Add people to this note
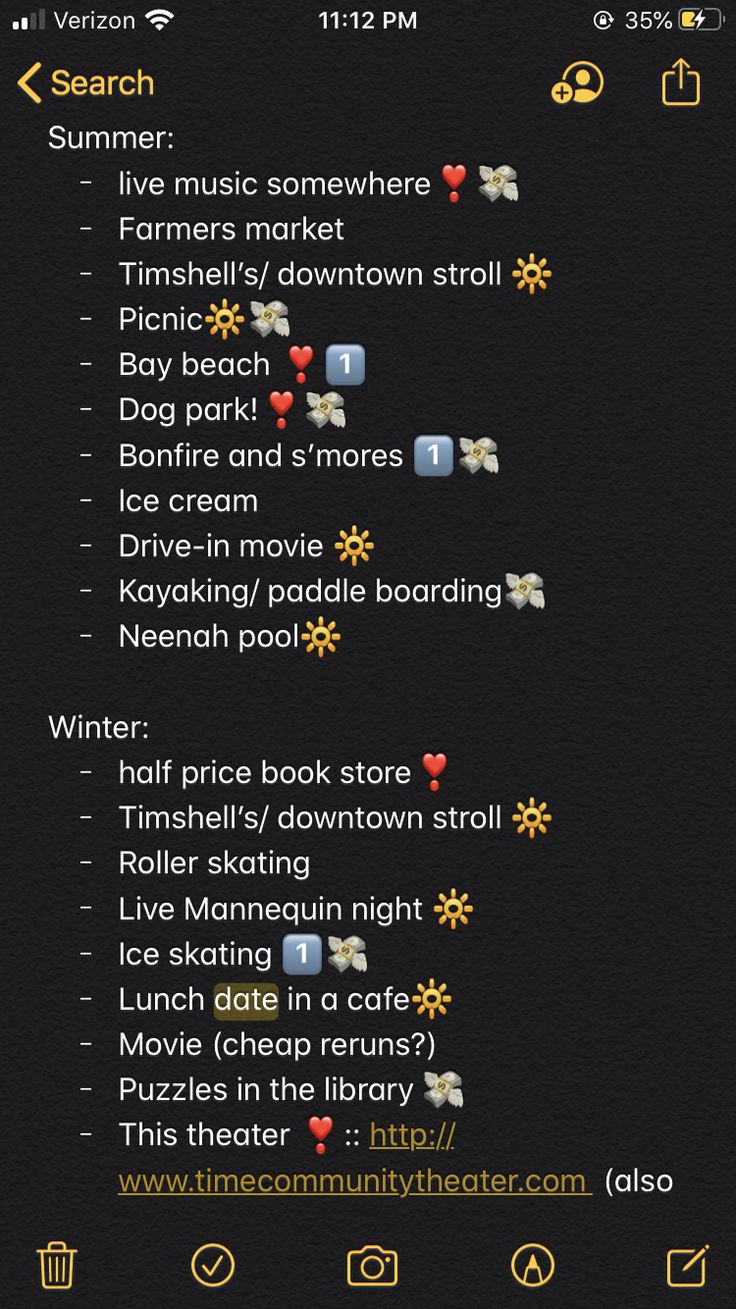This screenshot has width=736, height=1309. pos(577,83)
